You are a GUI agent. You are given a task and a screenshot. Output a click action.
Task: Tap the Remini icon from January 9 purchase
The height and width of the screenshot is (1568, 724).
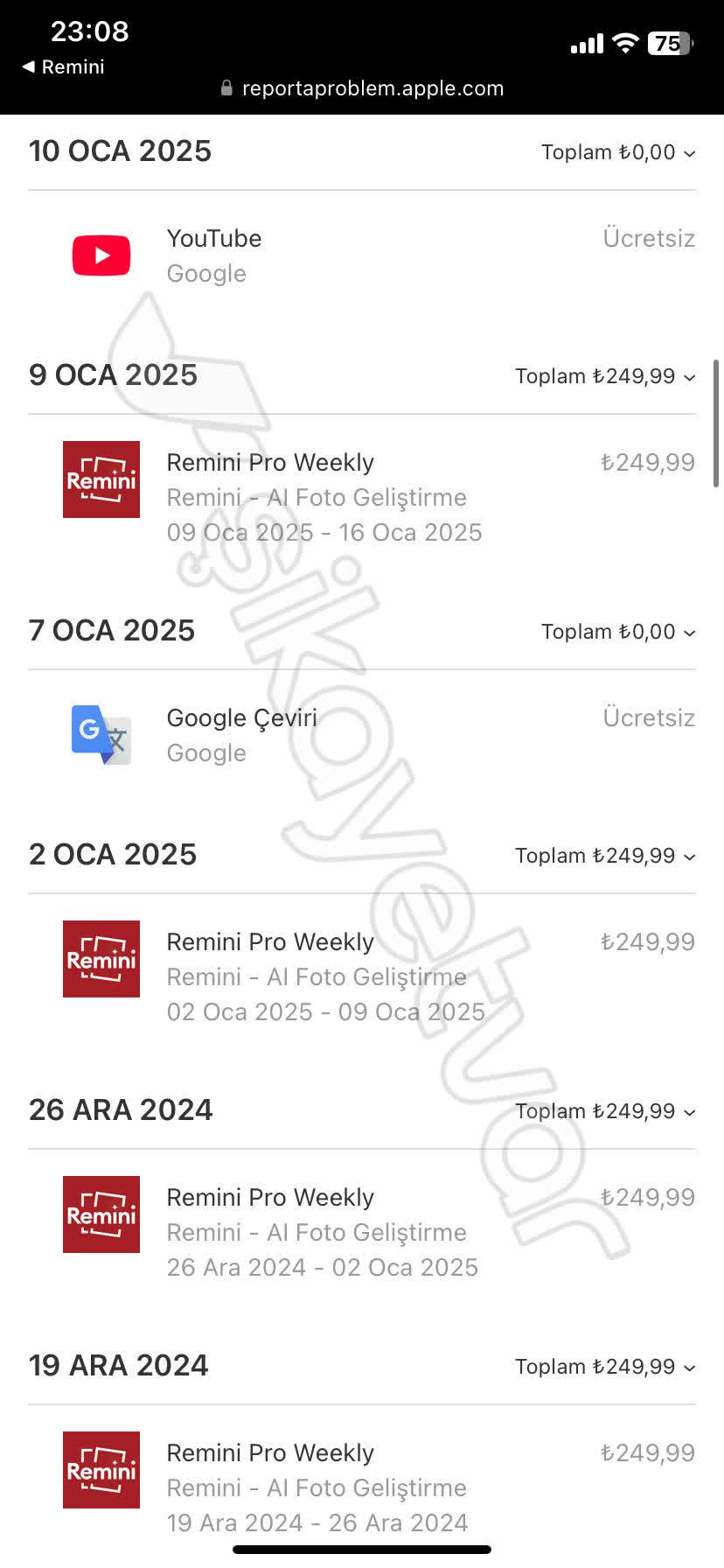tap(101, 479)
